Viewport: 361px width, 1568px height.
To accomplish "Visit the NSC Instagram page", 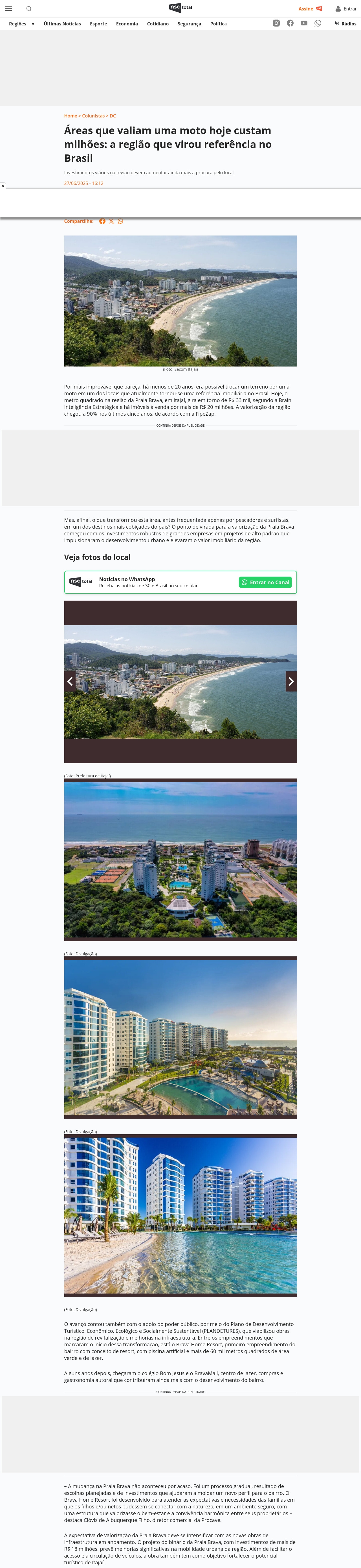I will [x=276, y=23].
